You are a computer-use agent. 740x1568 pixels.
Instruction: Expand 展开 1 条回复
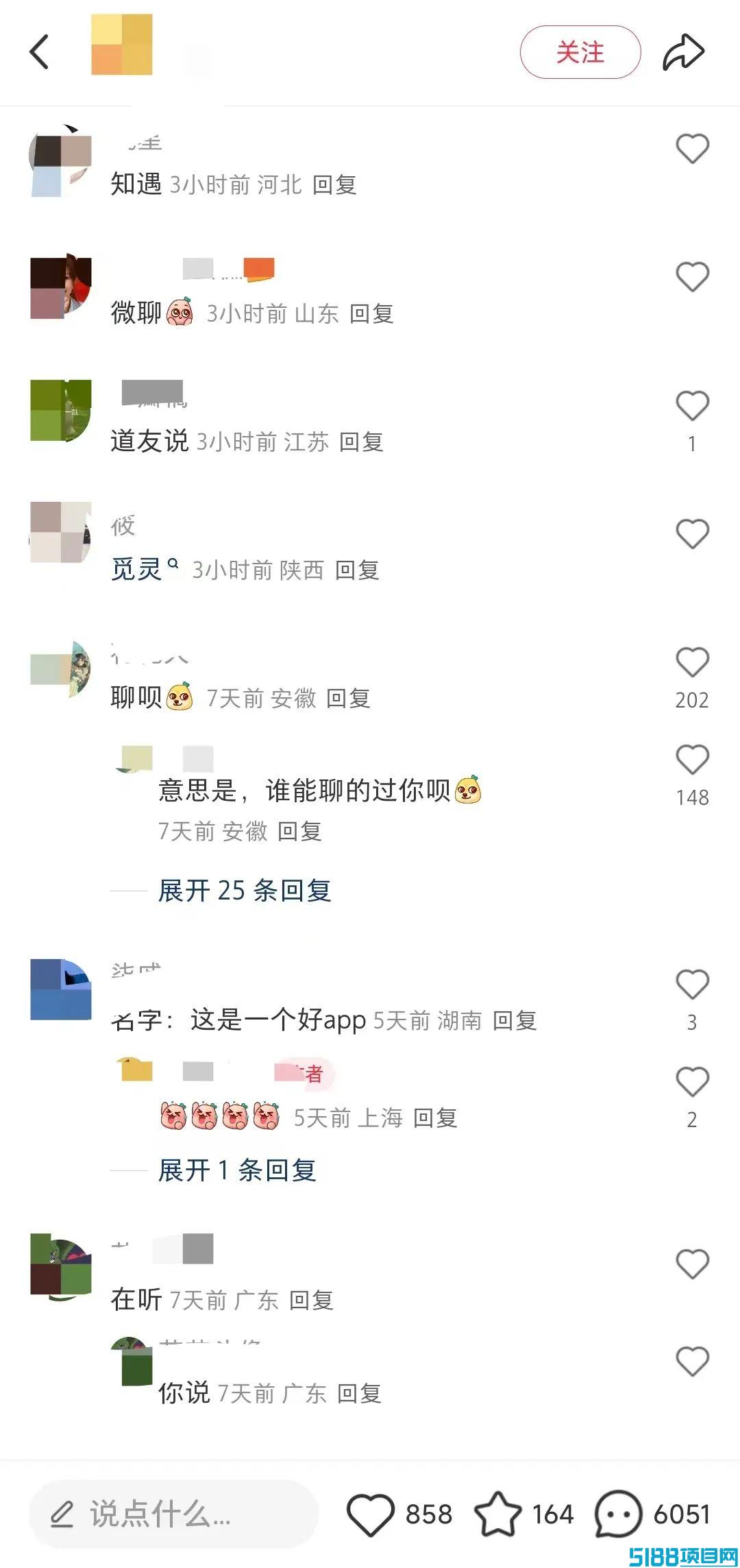click(x=237, y=1170)
